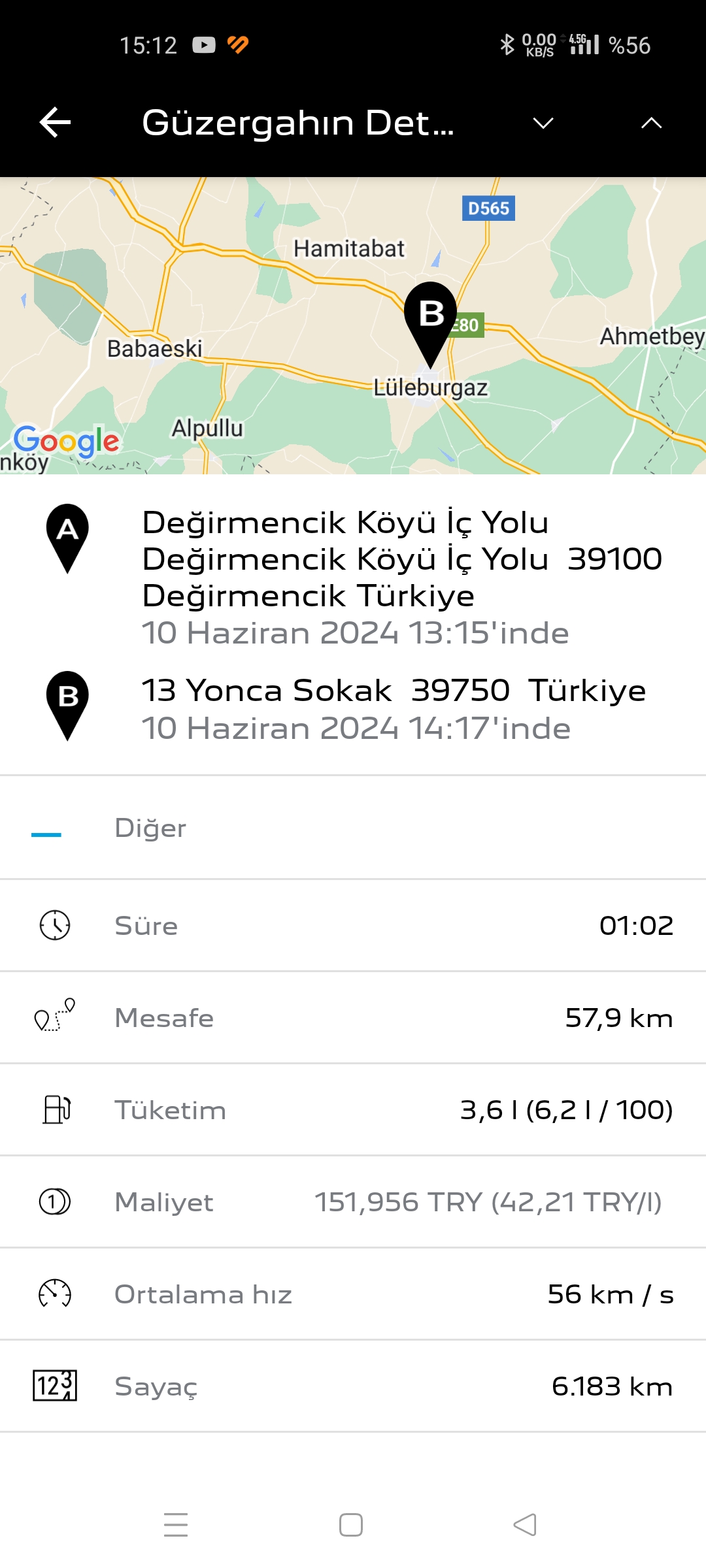The width and height of the screenshot is (706, 1568).
Task: Open recent apps from the navigation bar
Action: (176, 1525)
